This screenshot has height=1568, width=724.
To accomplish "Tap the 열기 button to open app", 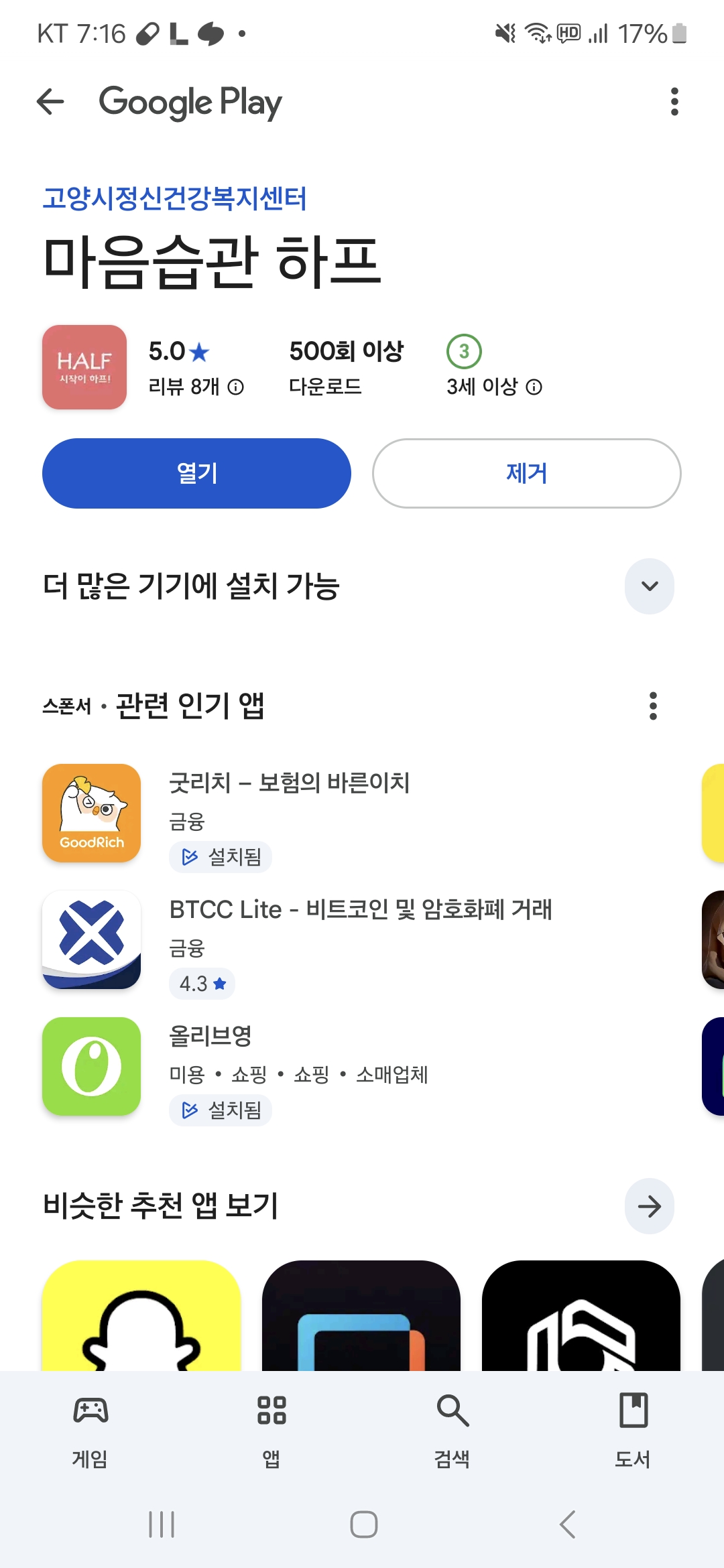I will 196,473.
